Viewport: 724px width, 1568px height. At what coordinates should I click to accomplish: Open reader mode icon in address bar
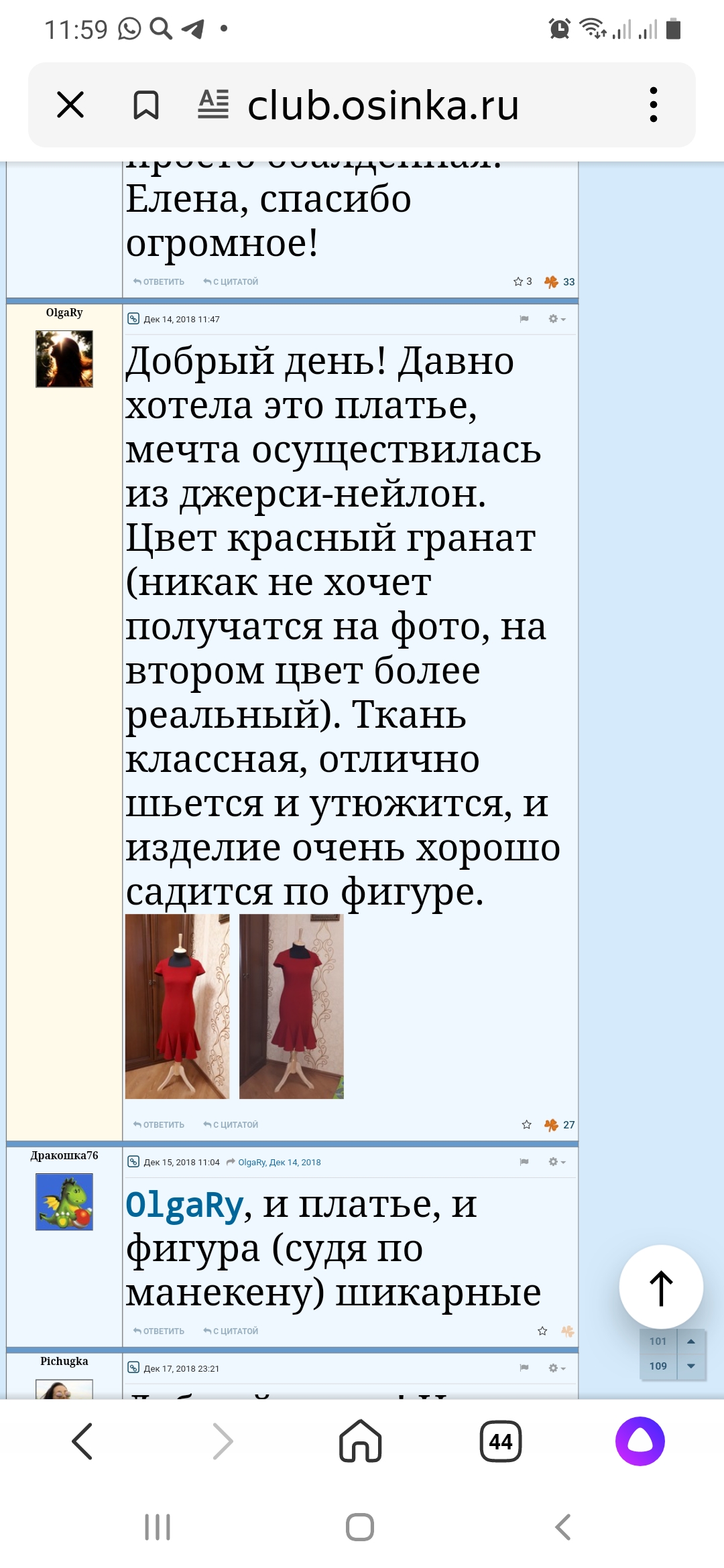(213, 105)
